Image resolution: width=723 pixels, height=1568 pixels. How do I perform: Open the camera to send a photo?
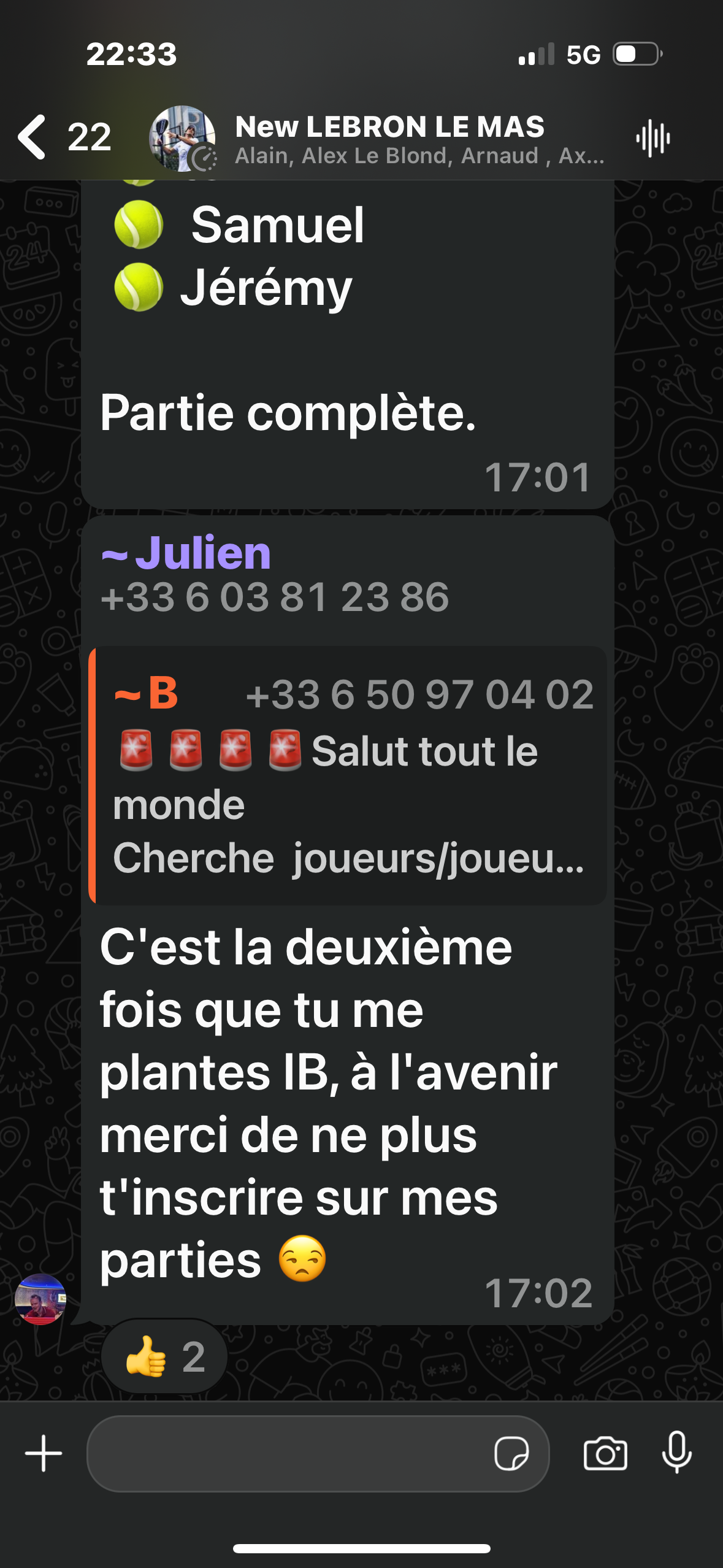[x=605, y=1453]
